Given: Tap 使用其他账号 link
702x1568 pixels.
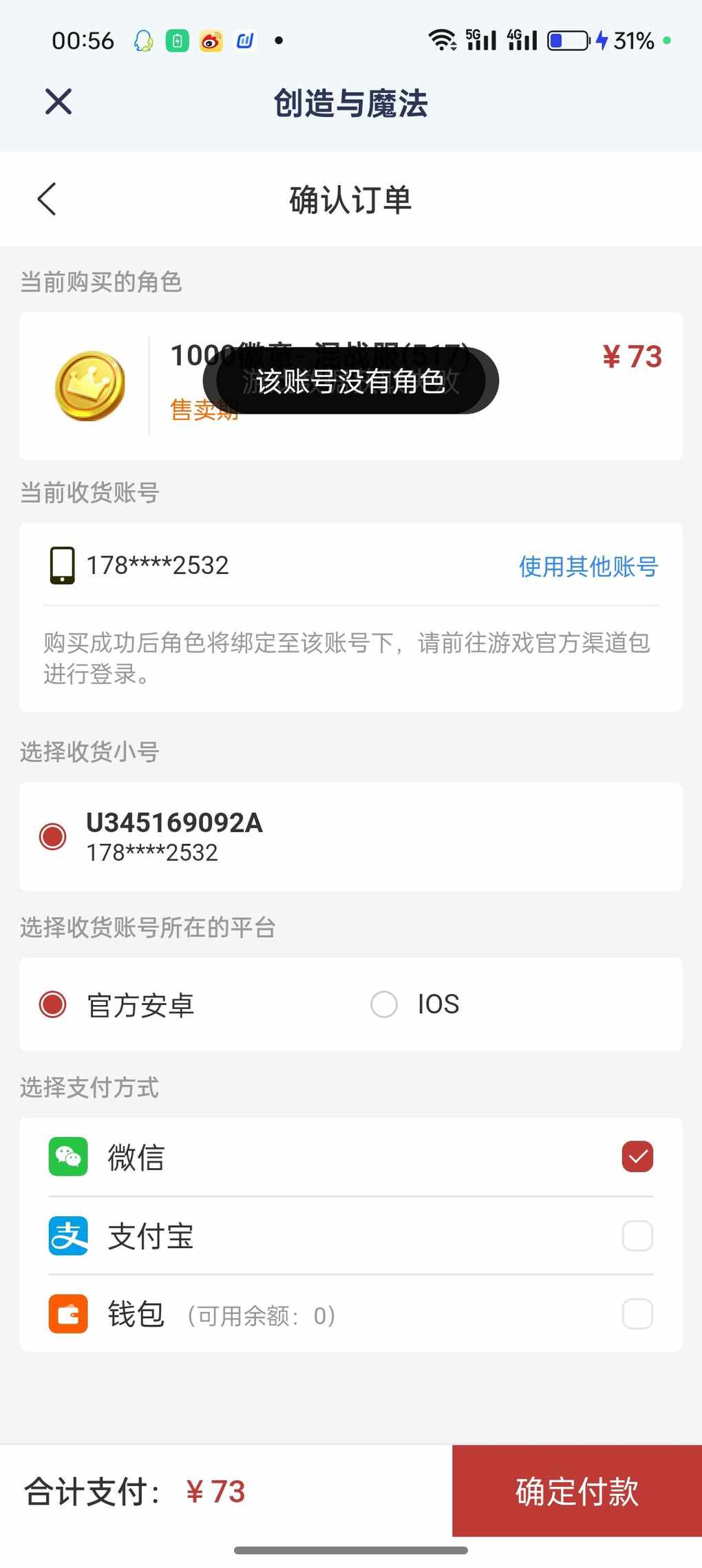Looking at the screenshot, I should tap(588, 566).
